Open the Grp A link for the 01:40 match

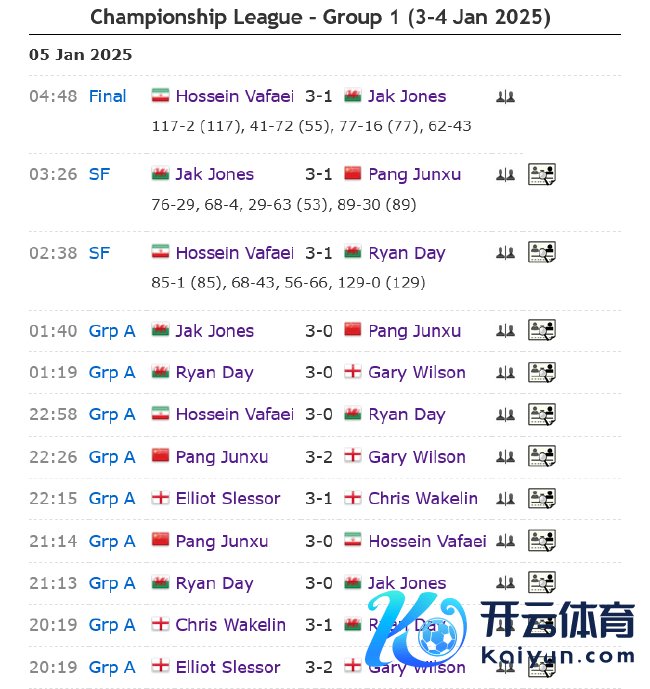coord(112,331)
